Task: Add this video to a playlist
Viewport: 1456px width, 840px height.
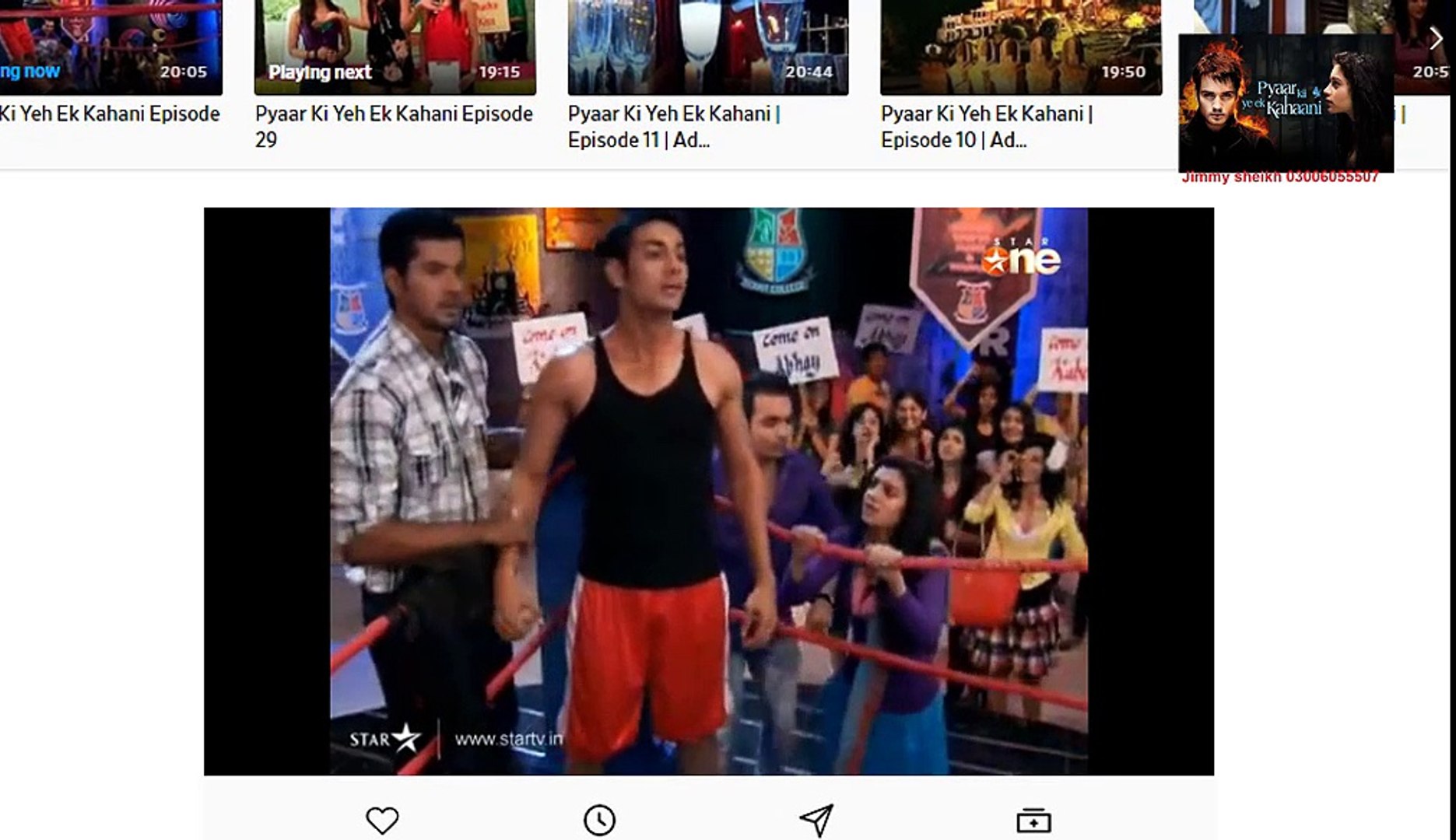Action: (1033, 820)
